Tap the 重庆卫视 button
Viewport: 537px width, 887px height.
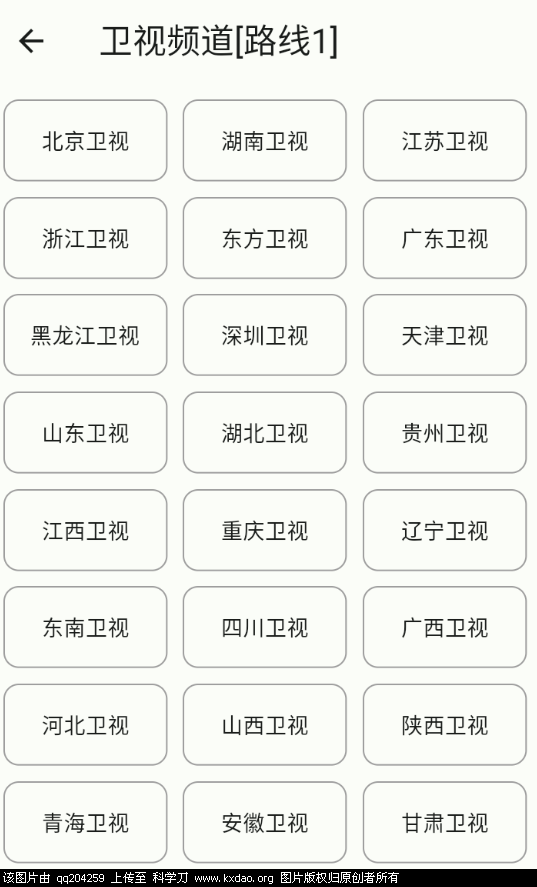click(x=265, y=531)
